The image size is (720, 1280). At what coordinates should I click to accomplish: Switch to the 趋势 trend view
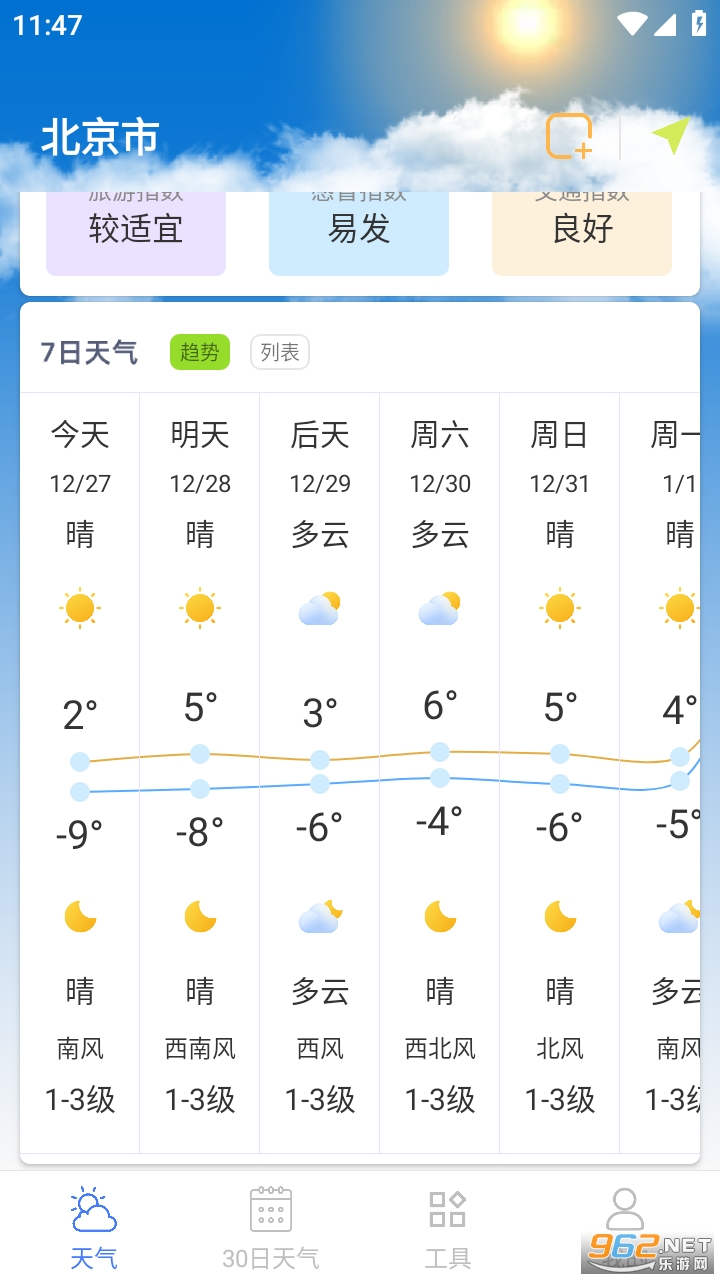click(199, 352)
